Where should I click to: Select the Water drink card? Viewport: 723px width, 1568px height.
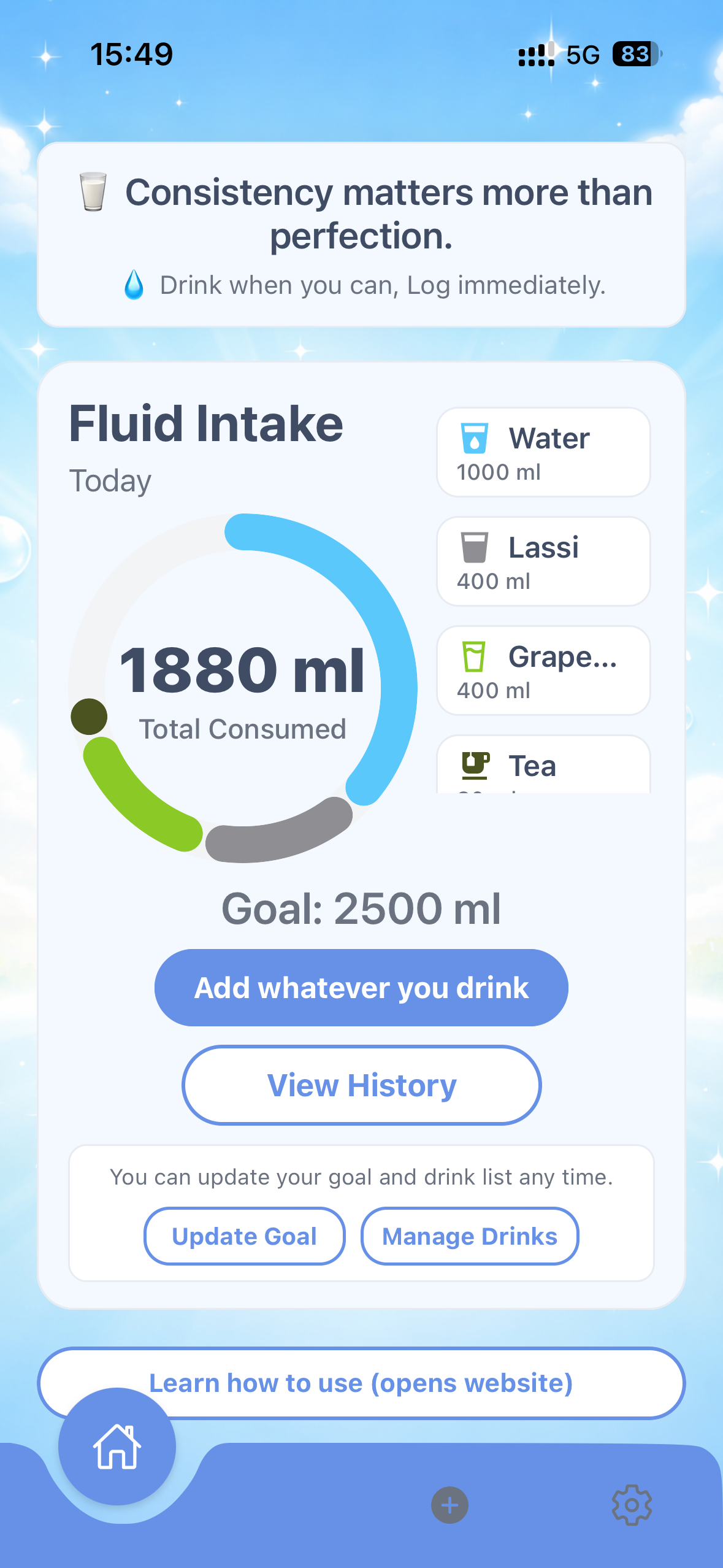[x=543, y=452]
